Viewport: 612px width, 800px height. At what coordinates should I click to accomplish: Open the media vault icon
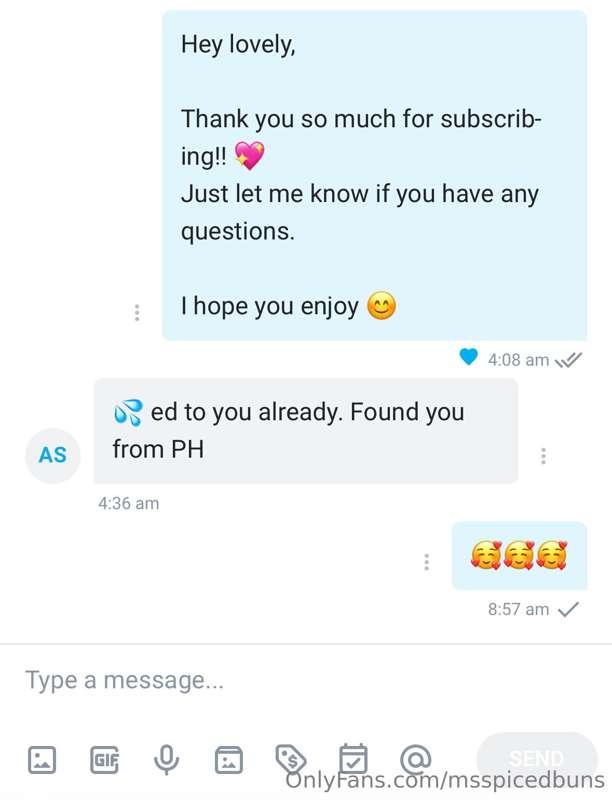pyautogui.click(x=229, y=761)
